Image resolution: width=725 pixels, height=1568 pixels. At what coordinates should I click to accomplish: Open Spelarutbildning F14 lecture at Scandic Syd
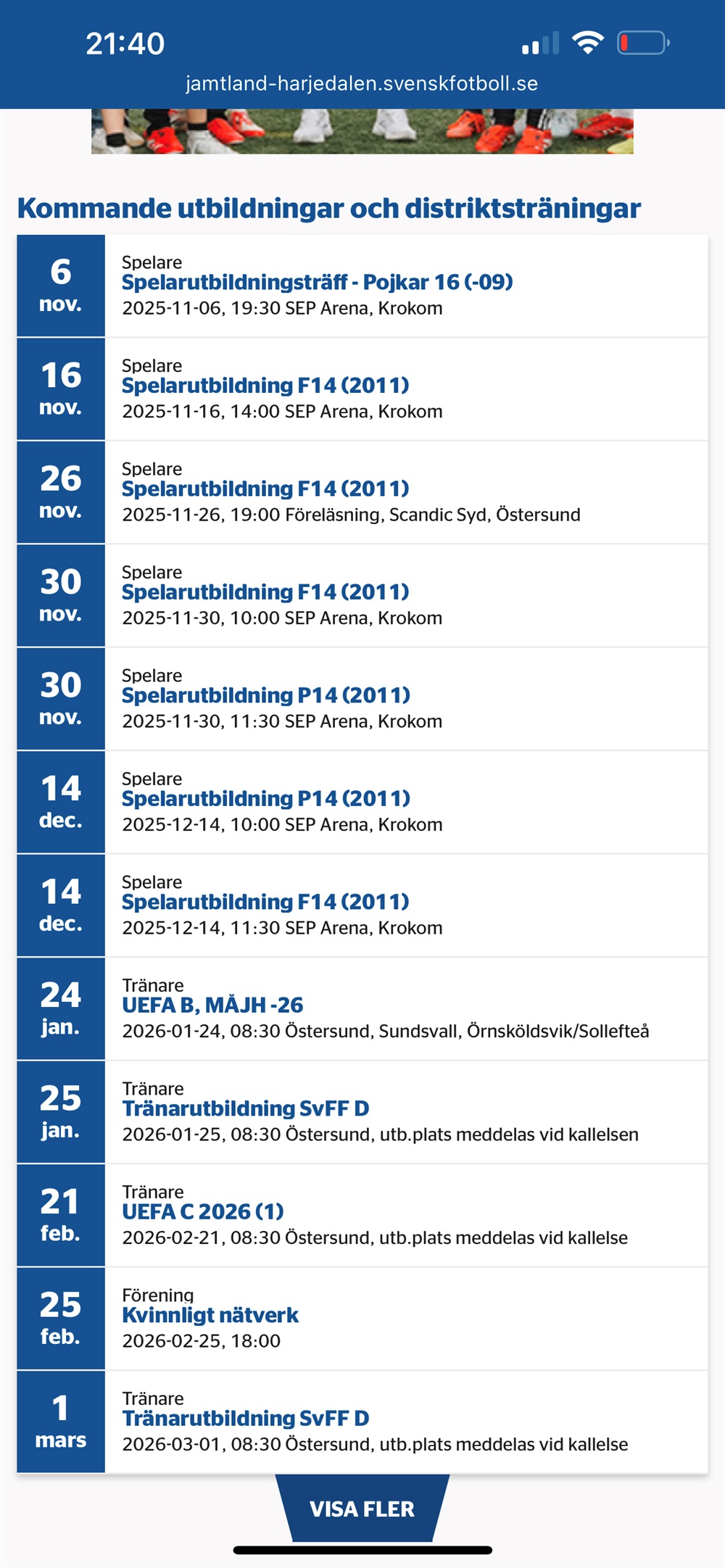(265, 489)
